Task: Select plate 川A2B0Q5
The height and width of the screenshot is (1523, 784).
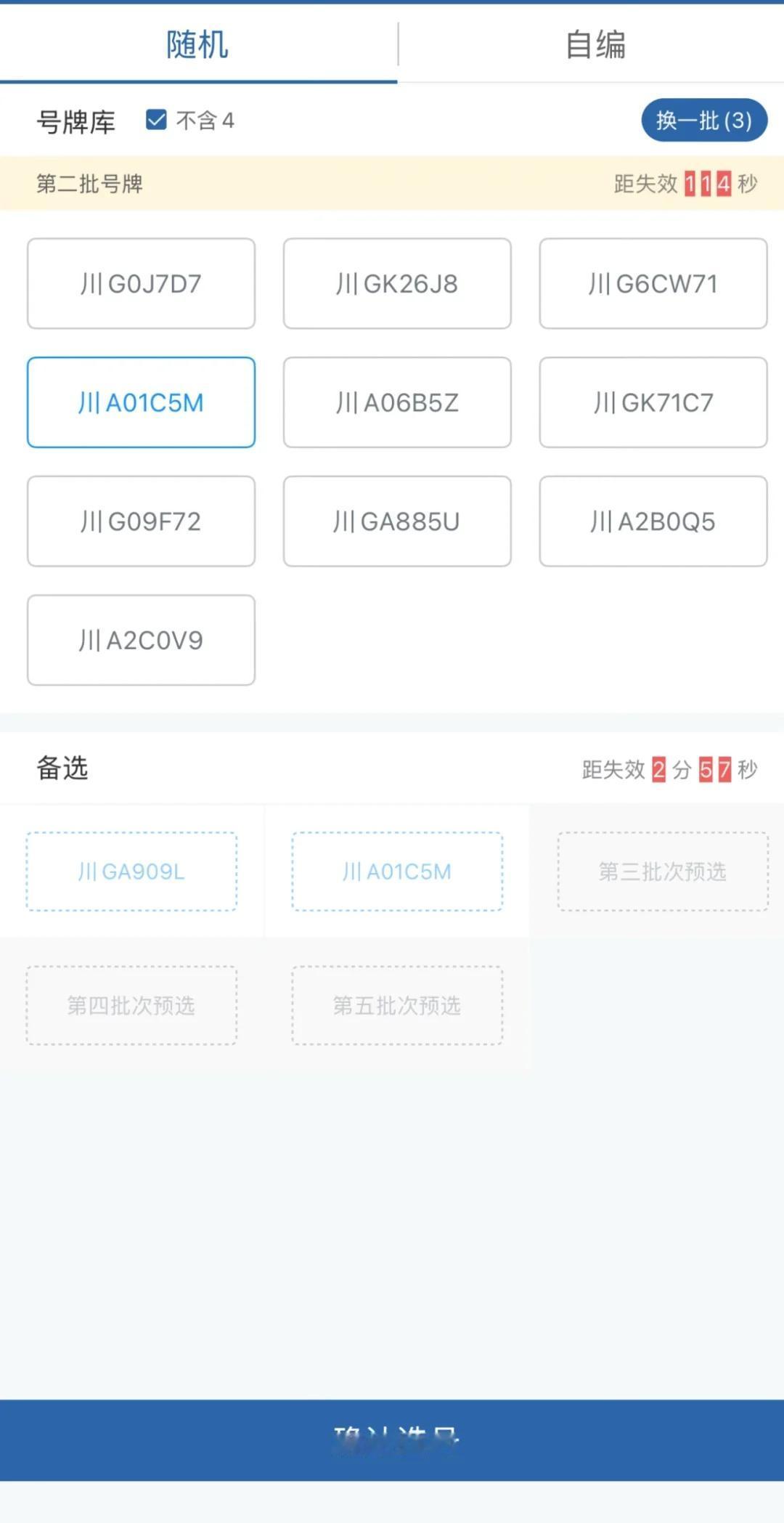Action: coord(652,521)
